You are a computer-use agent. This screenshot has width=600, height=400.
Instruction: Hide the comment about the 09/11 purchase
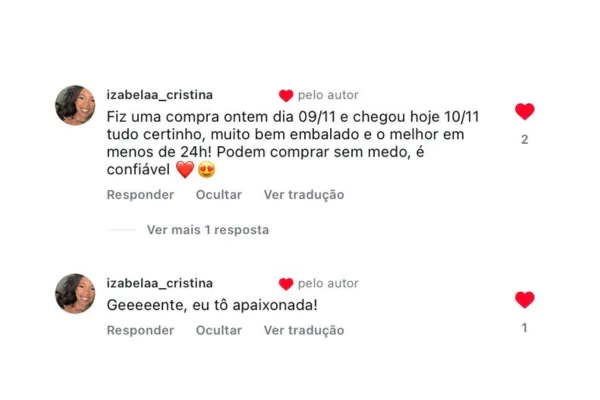pyautogui.click(x=219, y=195)
